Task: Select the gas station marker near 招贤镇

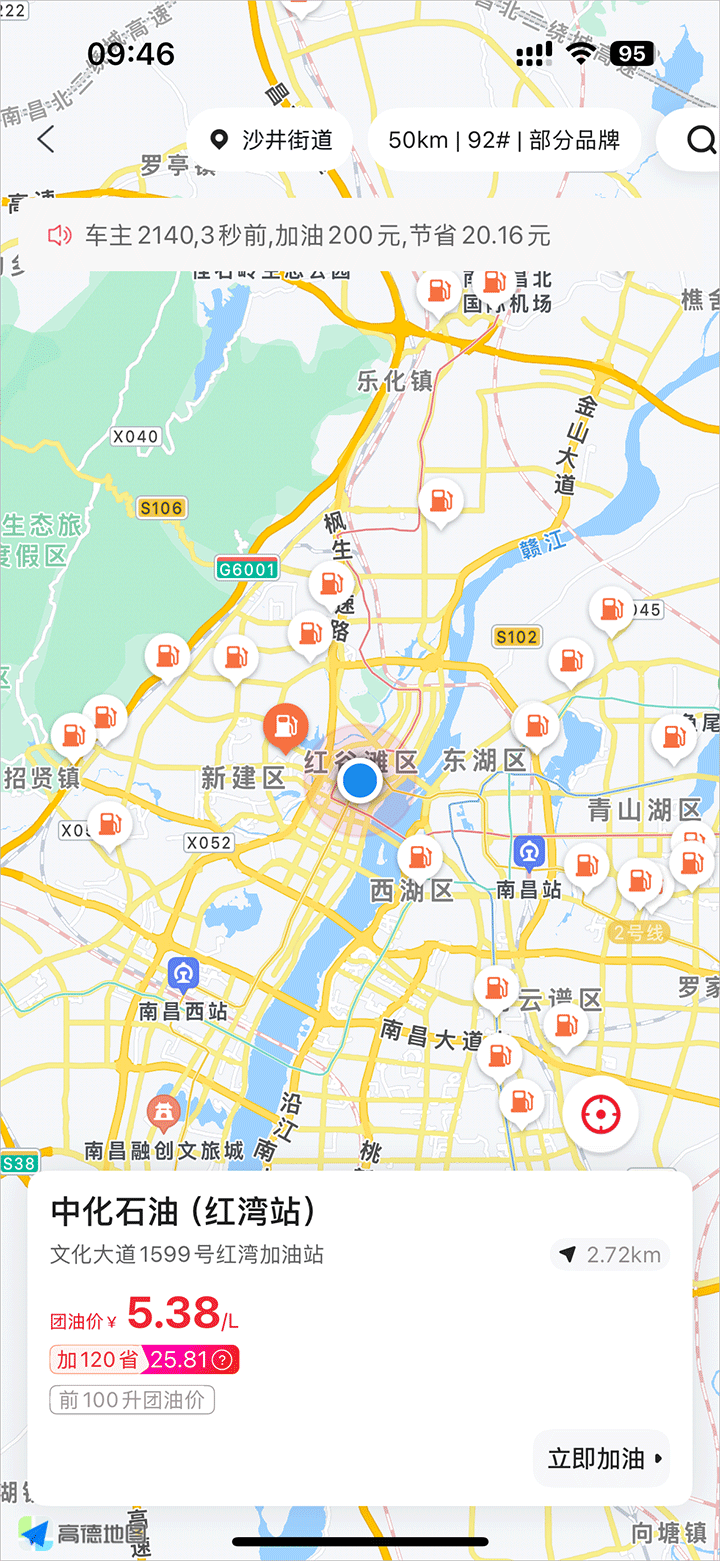Action: click(72, 736)
